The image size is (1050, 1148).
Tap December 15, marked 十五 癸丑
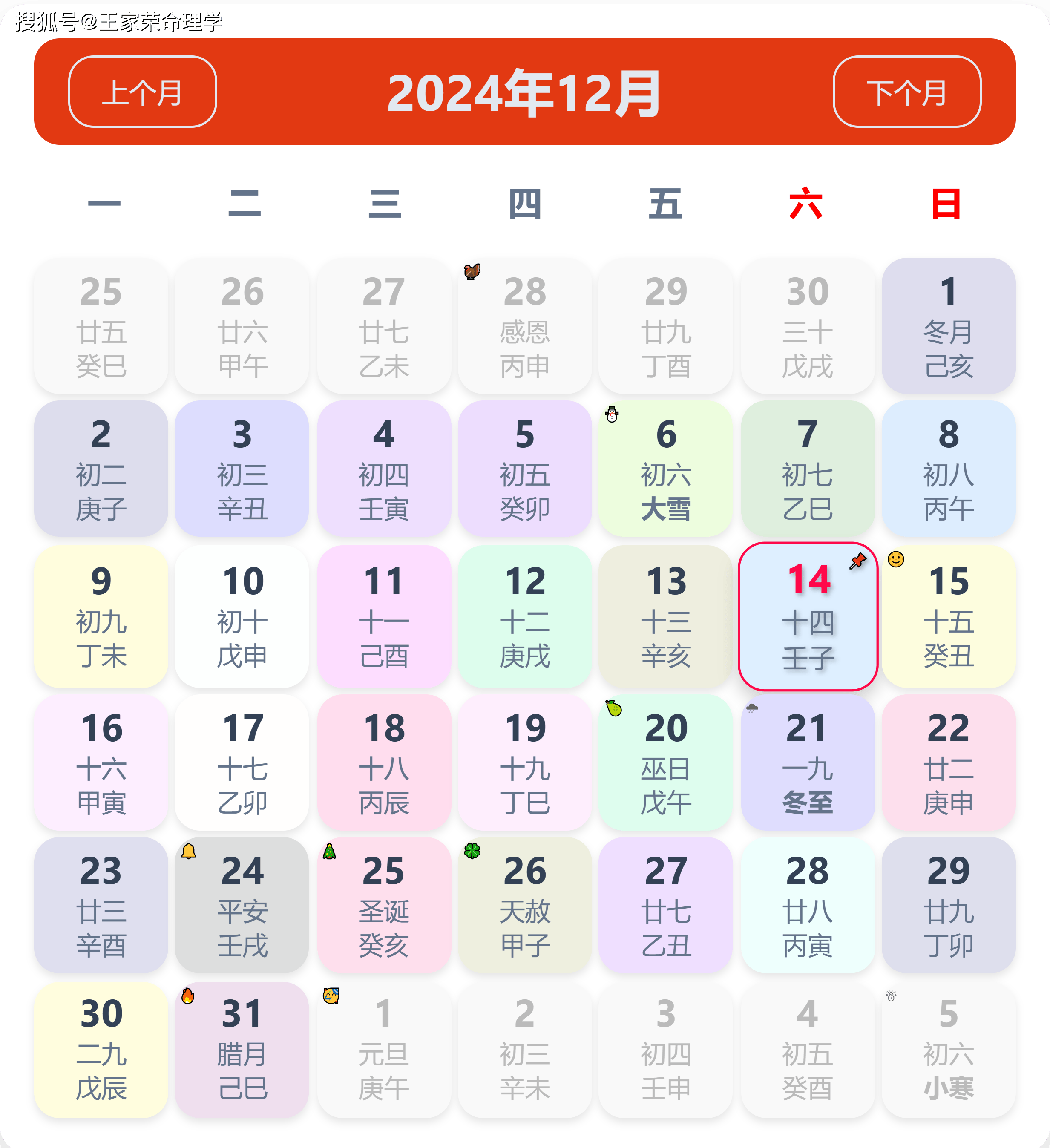(x=948, y=616)
